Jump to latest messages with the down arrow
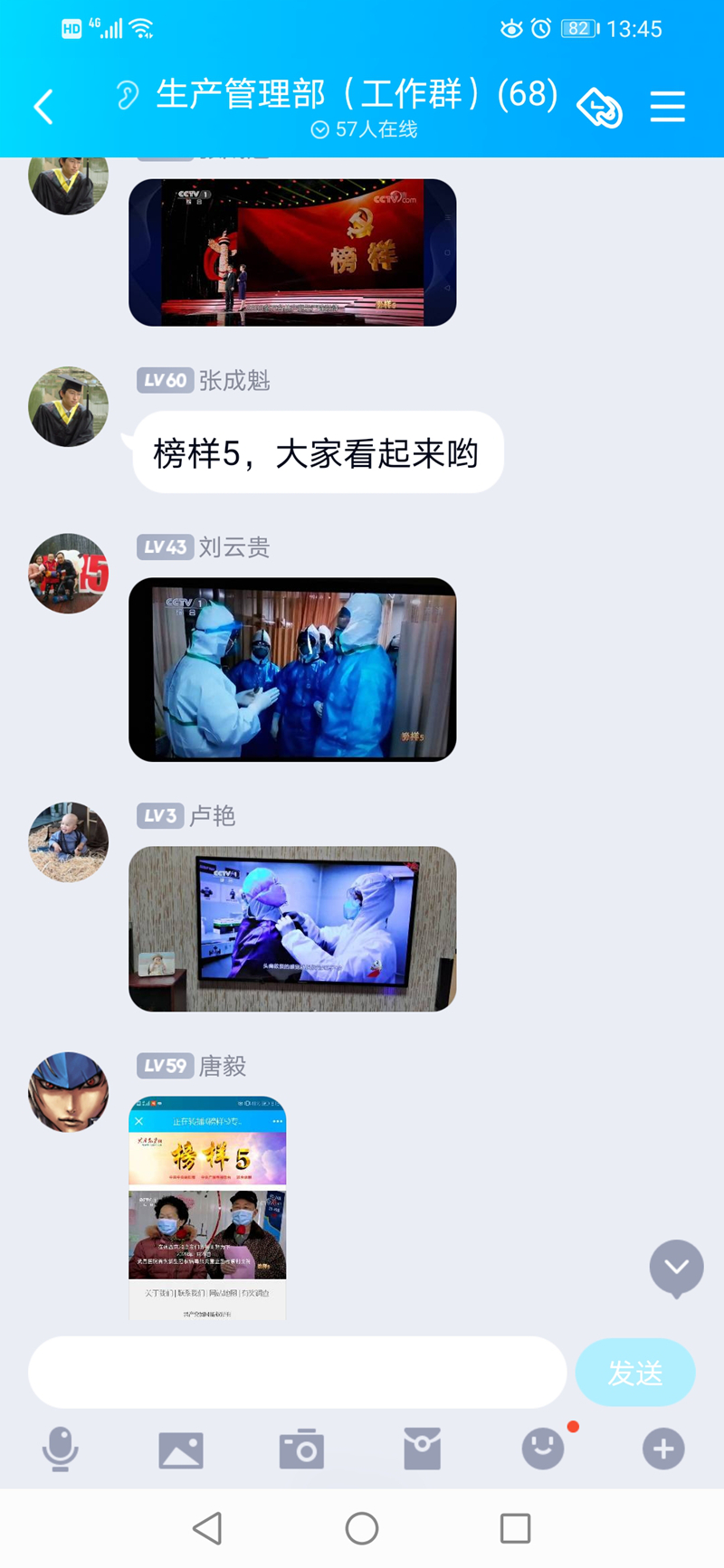Image resolution: width=724 pixels, height=1568 pixels. (676, 1268)
